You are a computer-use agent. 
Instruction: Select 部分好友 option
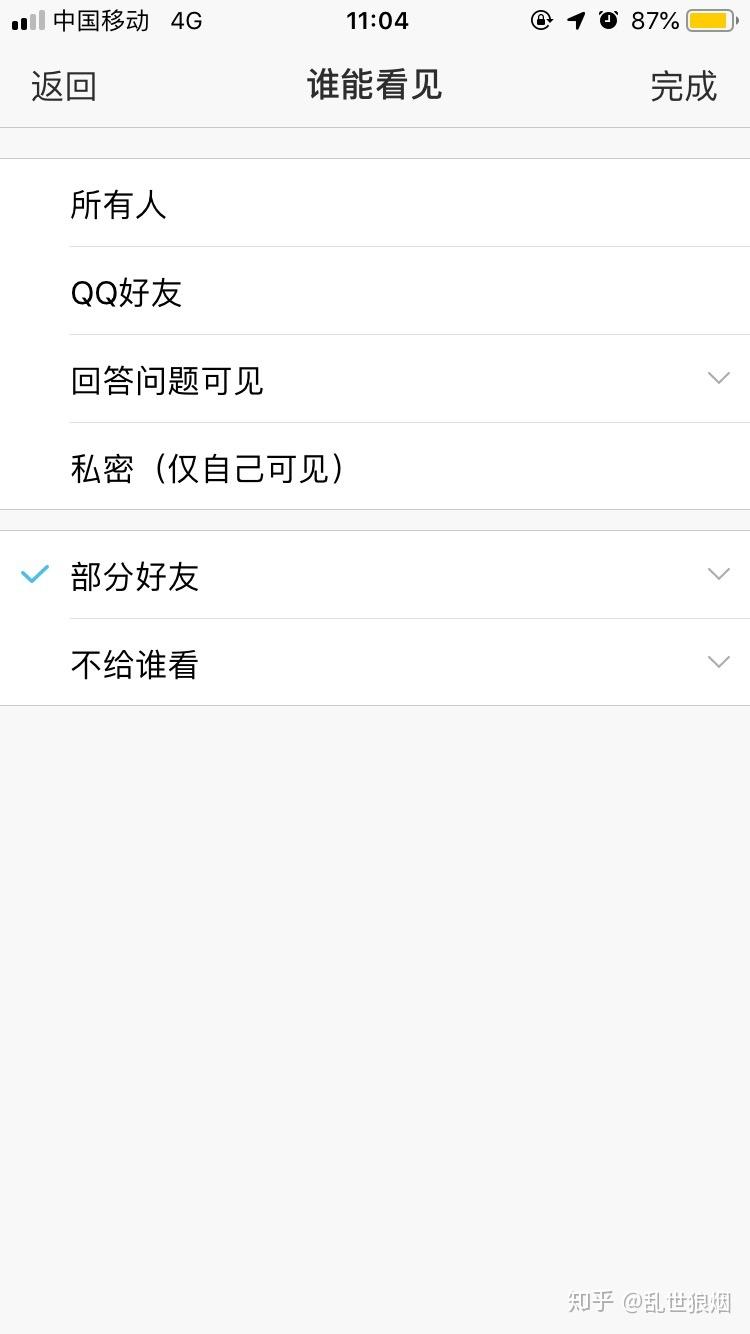[375, 575]
